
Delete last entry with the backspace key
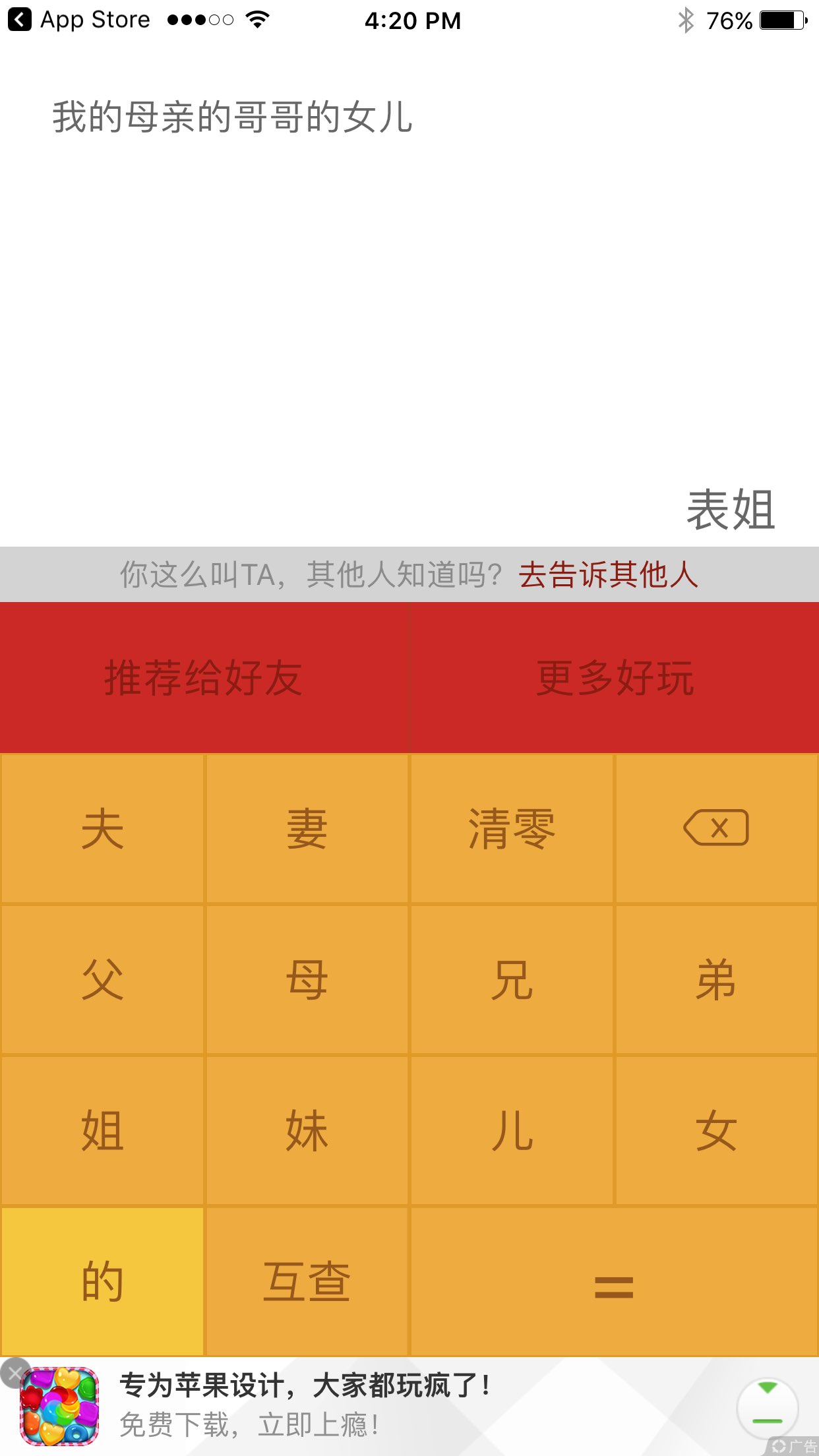pos(716,828)
